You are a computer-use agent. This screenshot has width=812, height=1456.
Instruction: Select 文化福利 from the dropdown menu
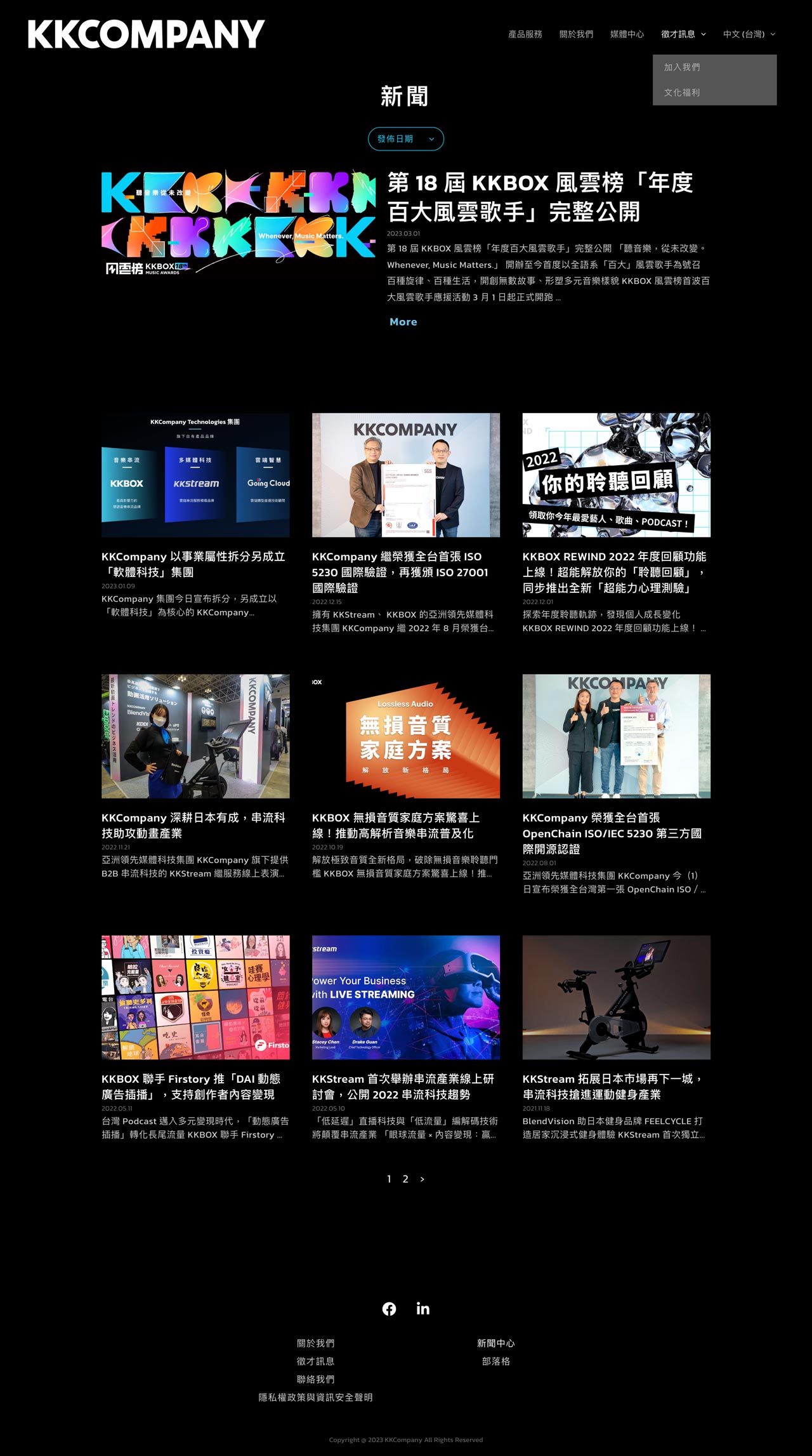click(x=682, y=93)
